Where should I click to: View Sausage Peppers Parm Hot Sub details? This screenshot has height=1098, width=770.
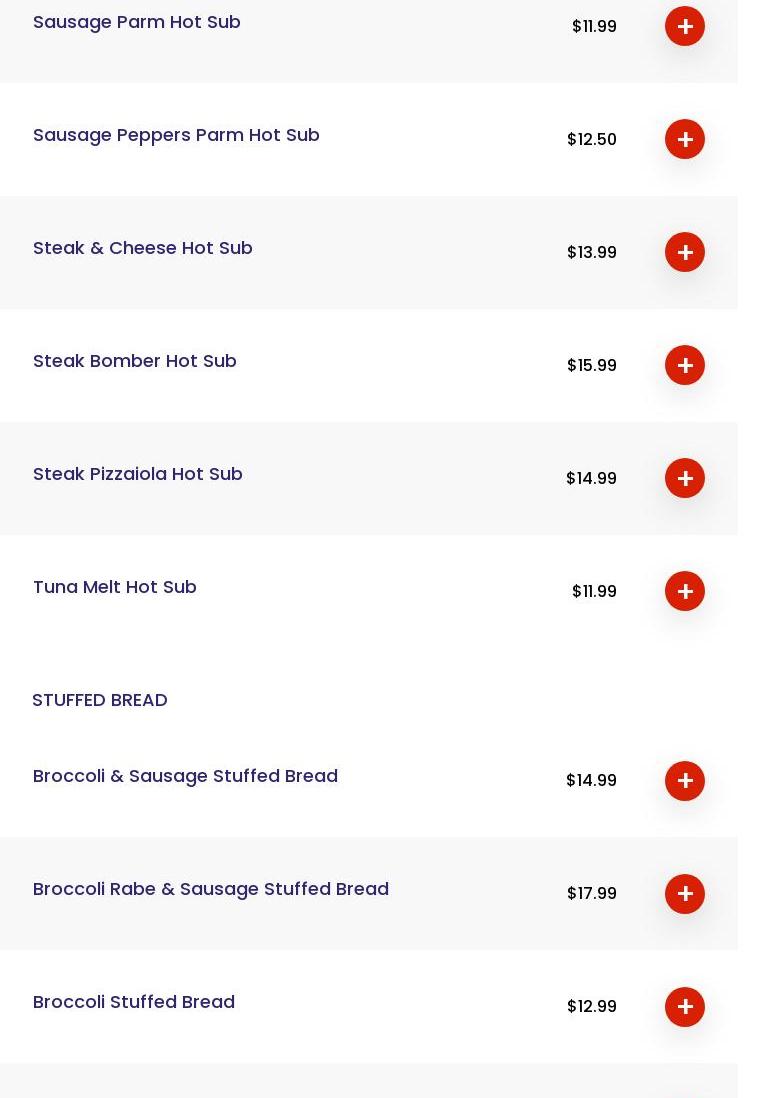point(176,135)
